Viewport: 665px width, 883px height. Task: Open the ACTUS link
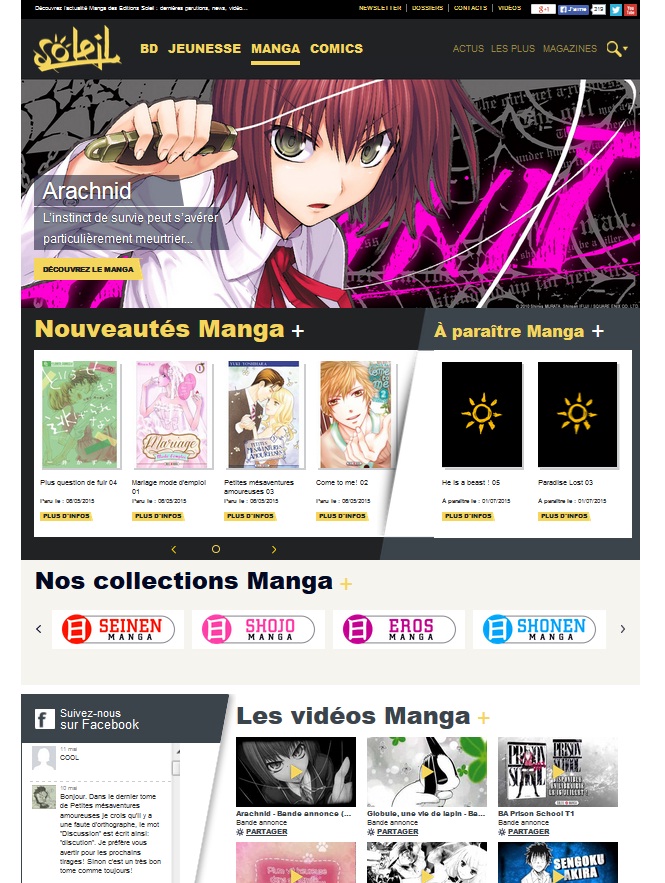468,48
